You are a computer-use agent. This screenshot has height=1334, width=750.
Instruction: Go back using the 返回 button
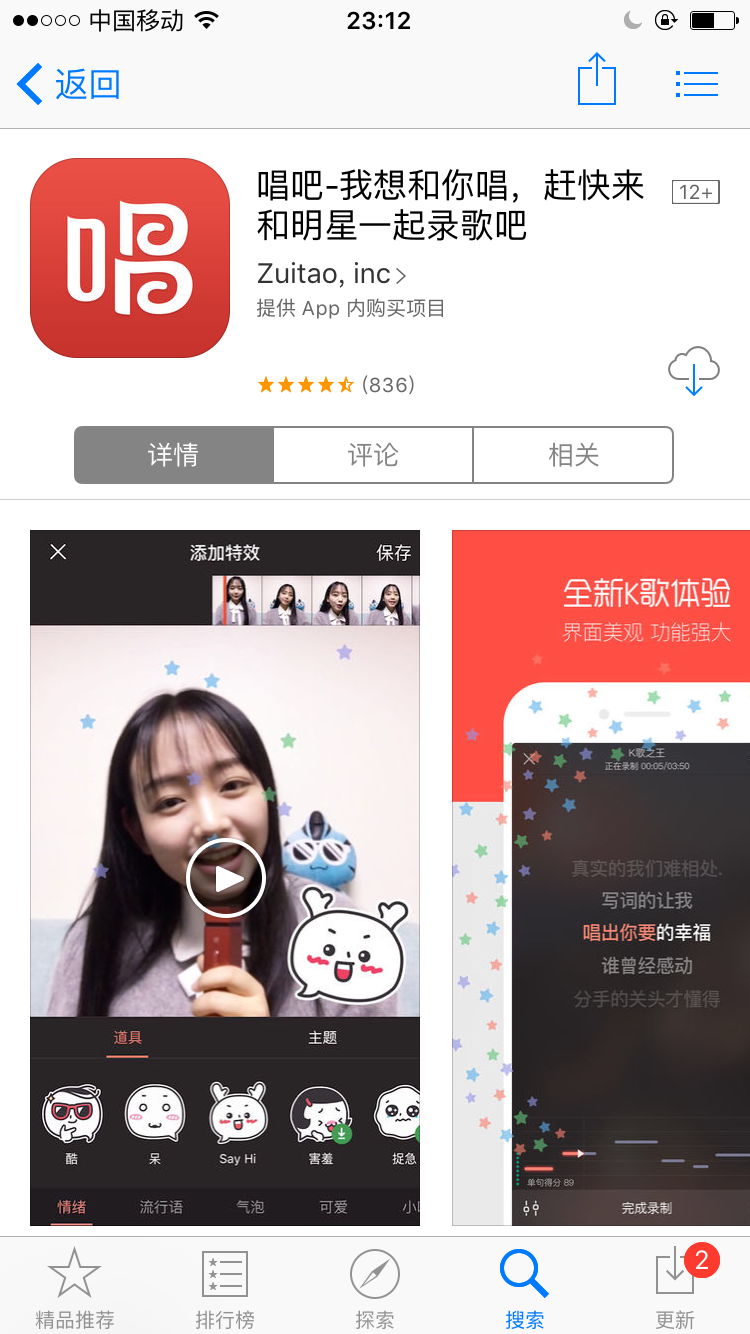tap(68, 84)
